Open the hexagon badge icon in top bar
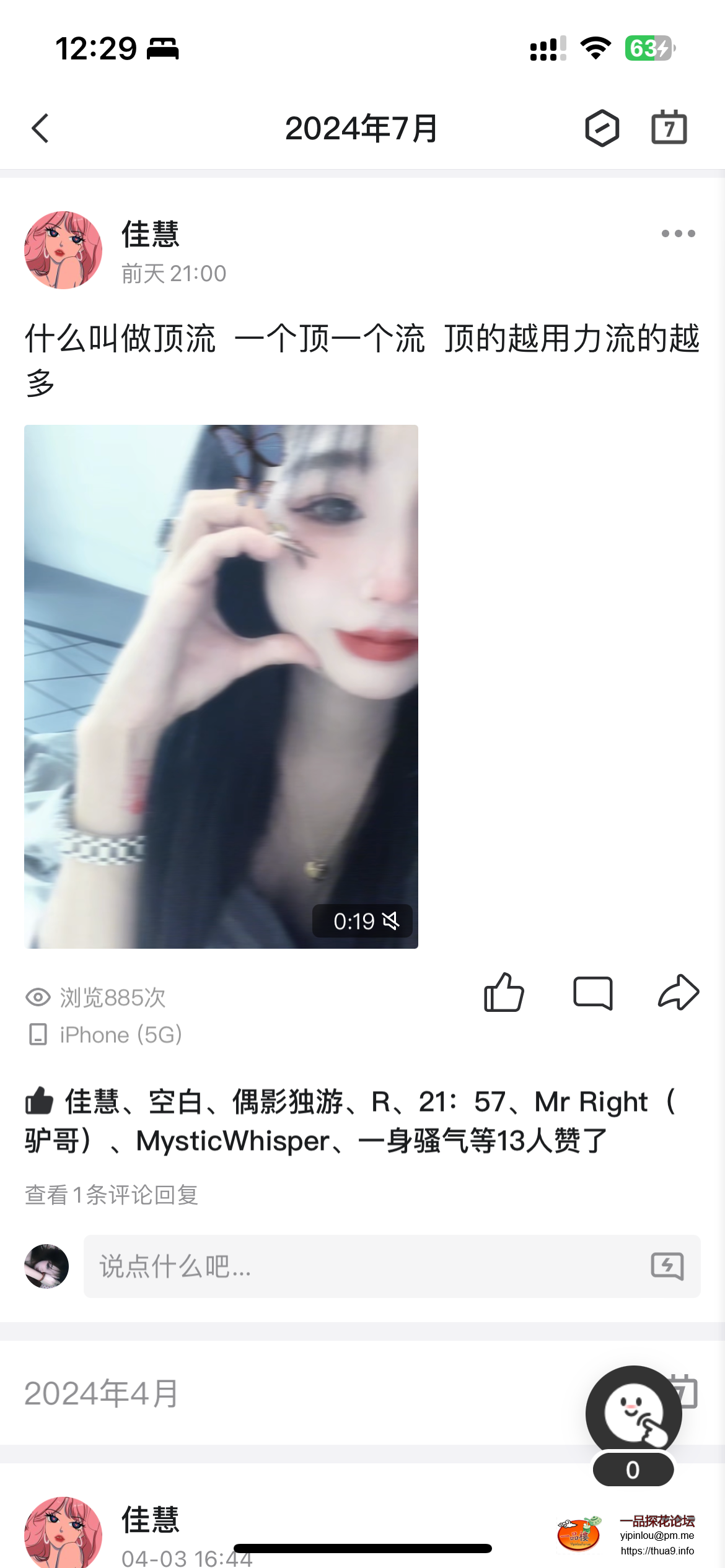 (x=602, y=128)
